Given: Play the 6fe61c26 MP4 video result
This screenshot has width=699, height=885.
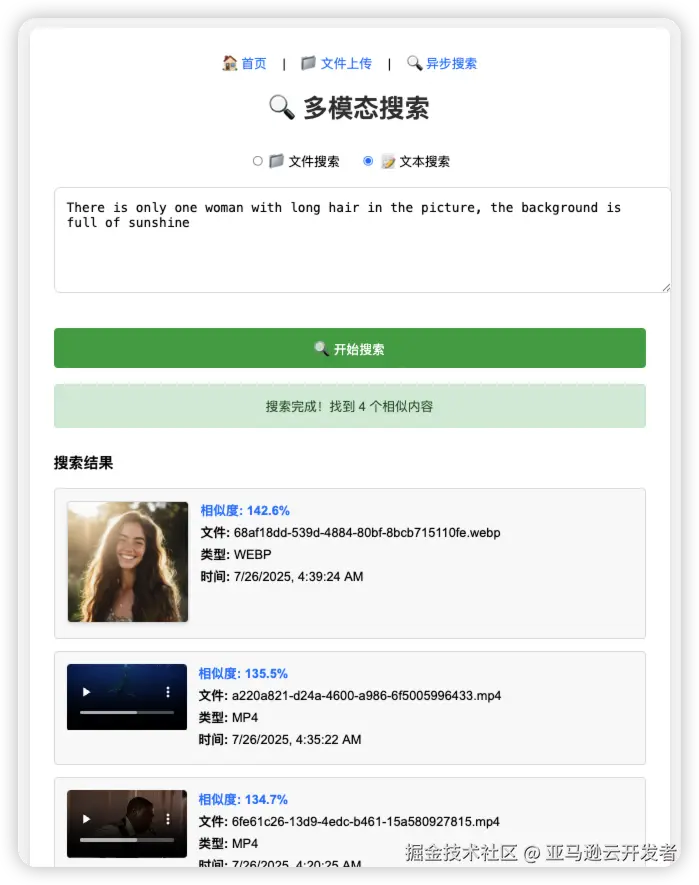Looking at the screenshot, I should click(86, 819).
